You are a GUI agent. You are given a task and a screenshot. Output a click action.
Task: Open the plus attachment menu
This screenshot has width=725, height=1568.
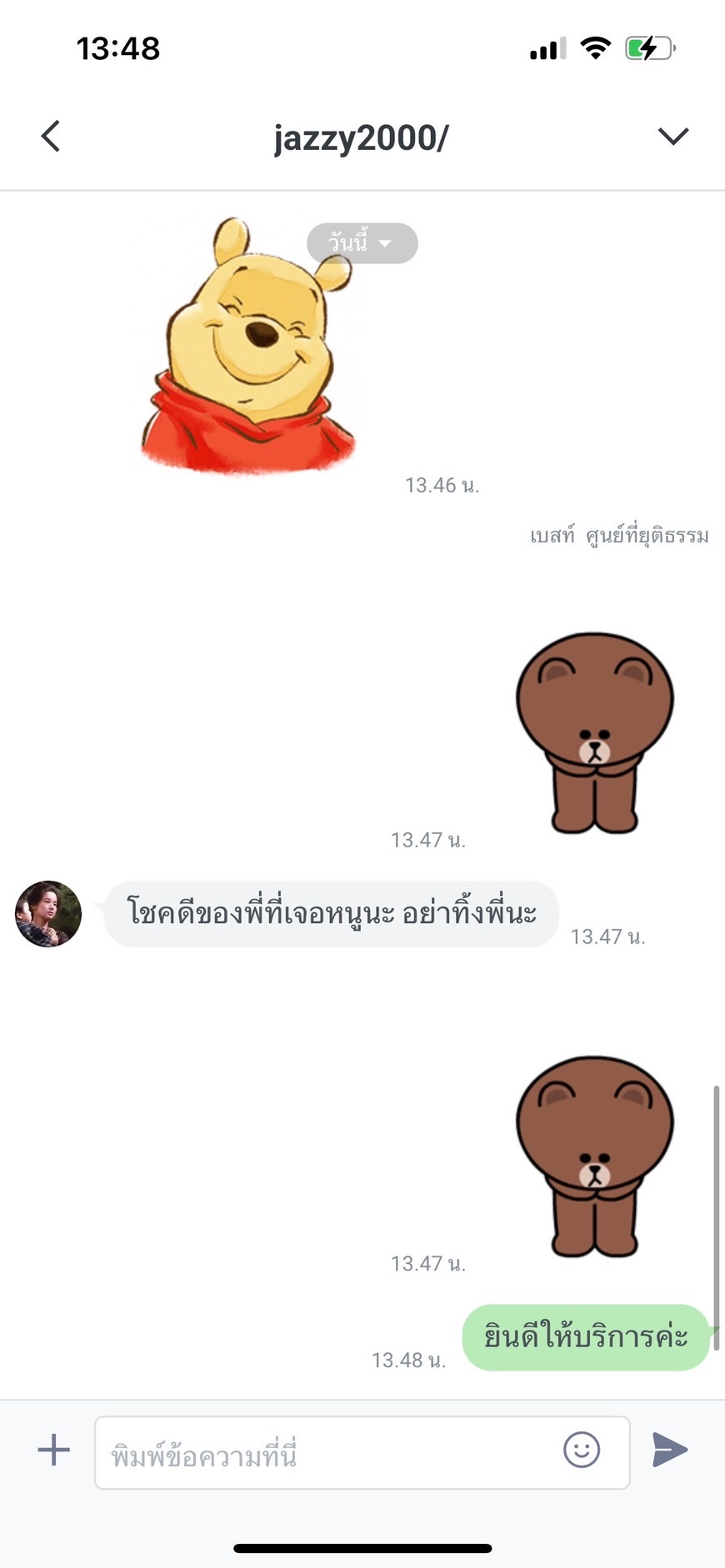[54, 1451]
